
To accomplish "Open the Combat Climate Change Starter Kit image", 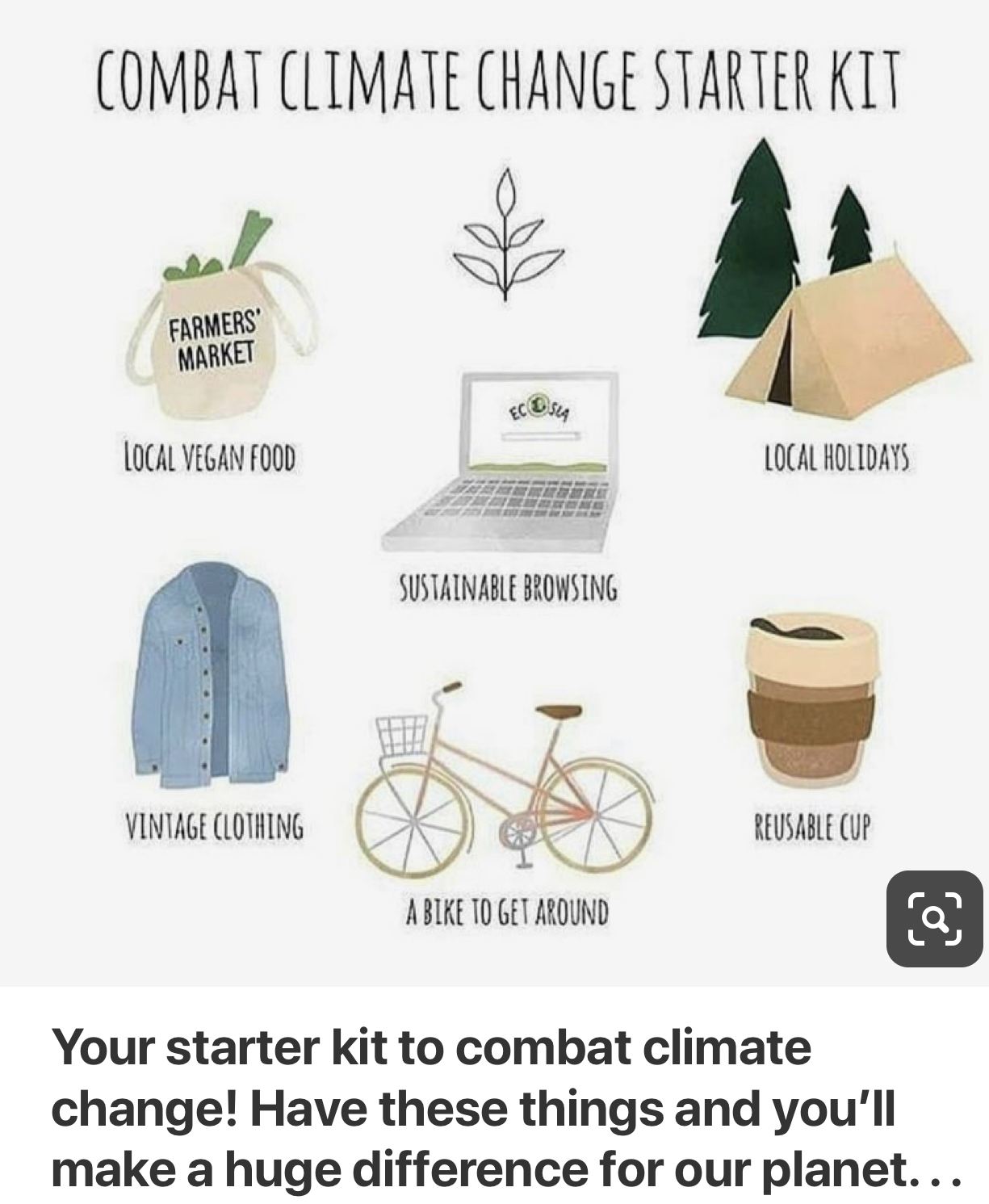I will (494, 493).
